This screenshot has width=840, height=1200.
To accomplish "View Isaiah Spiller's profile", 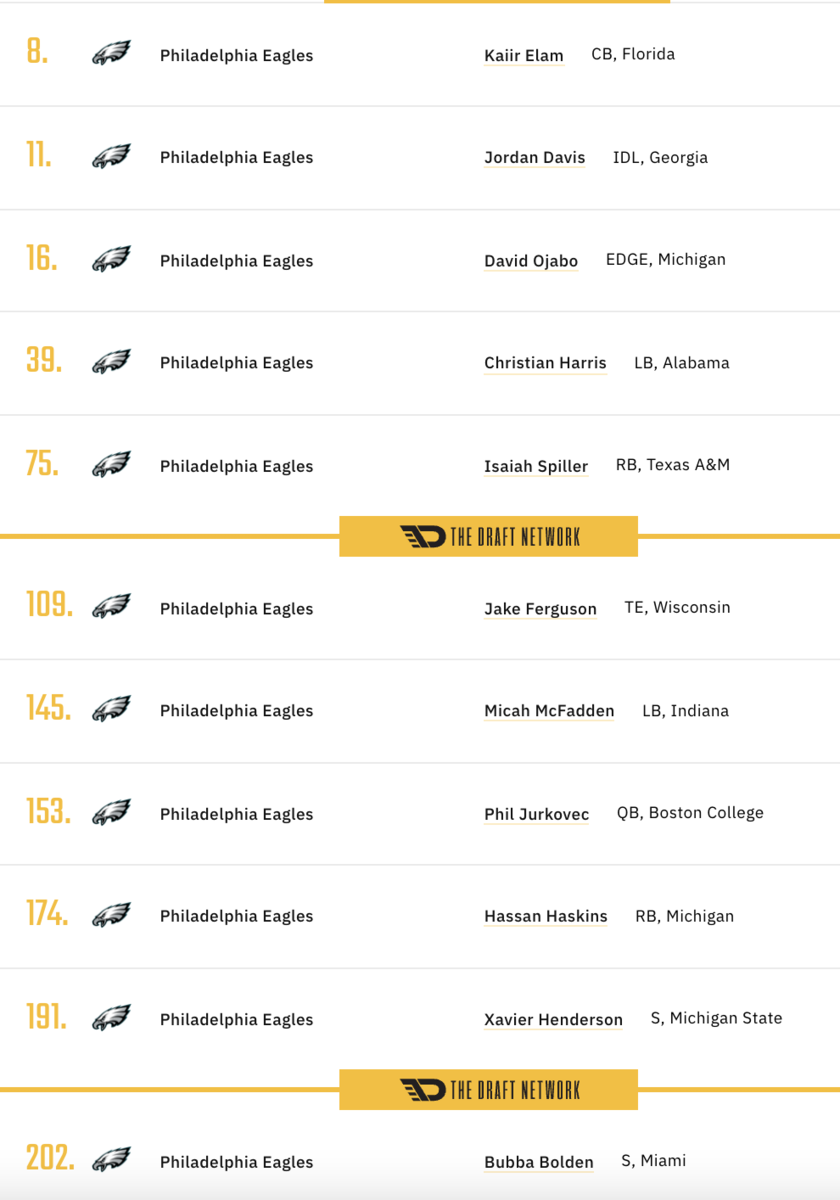I will [x=536, y=466].
